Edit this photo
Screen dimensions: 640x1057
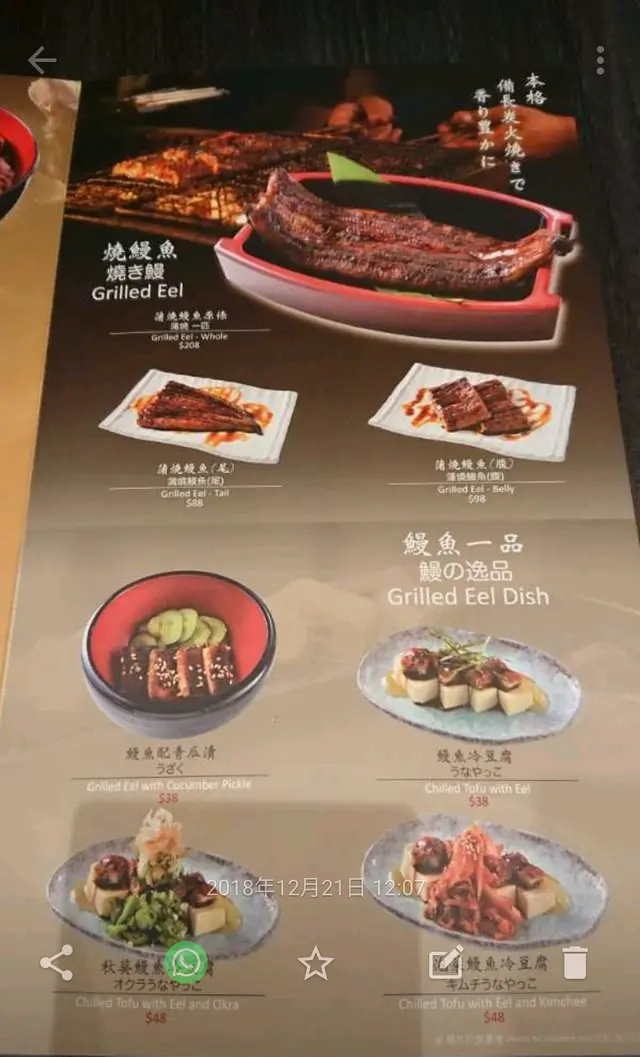pos(446,963)
